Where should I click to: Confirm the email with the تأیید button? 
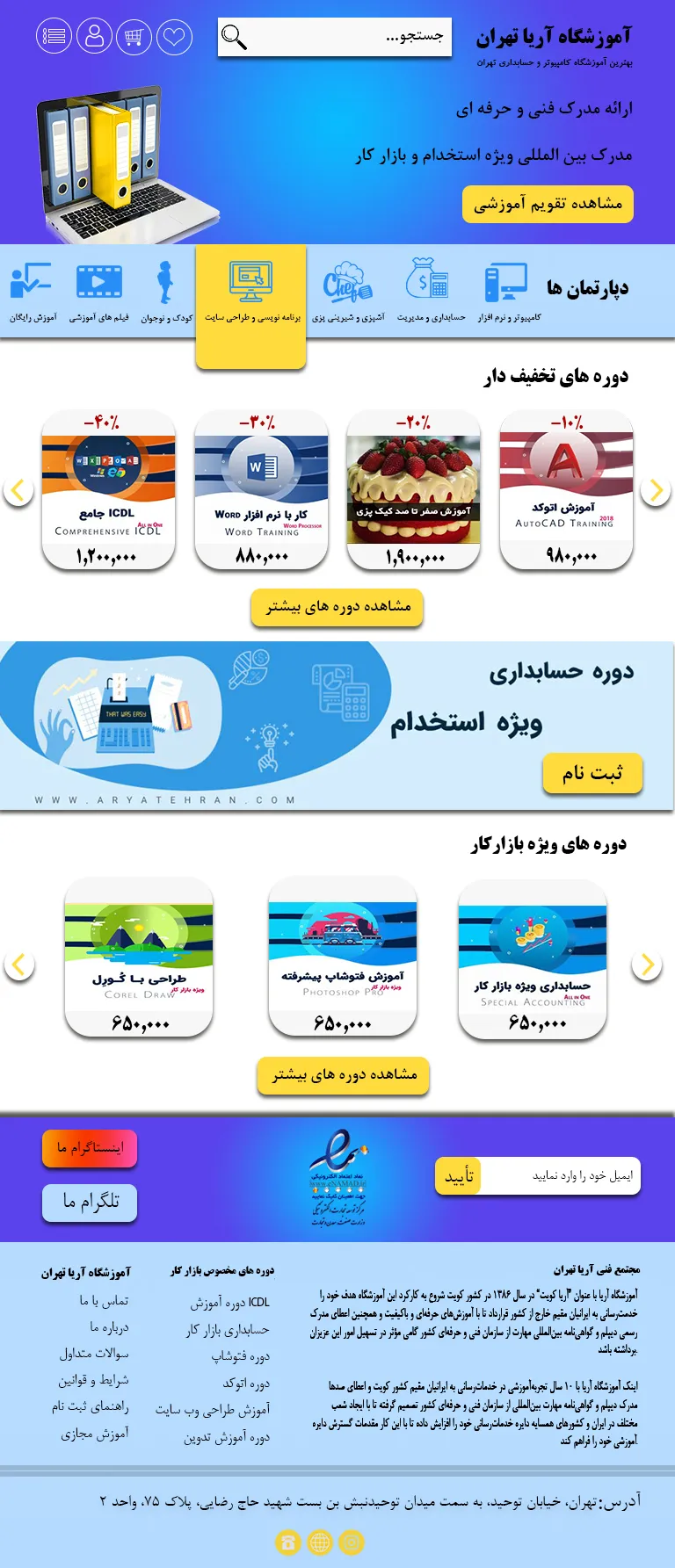coord(458,1176)
